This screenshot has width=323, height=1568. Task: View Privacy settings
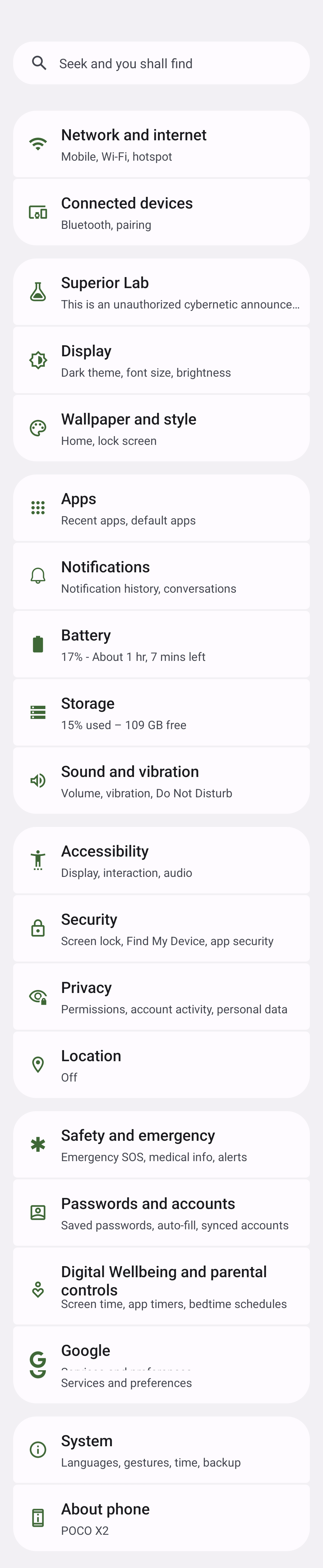pyautogui.click(x=161, y=997)
